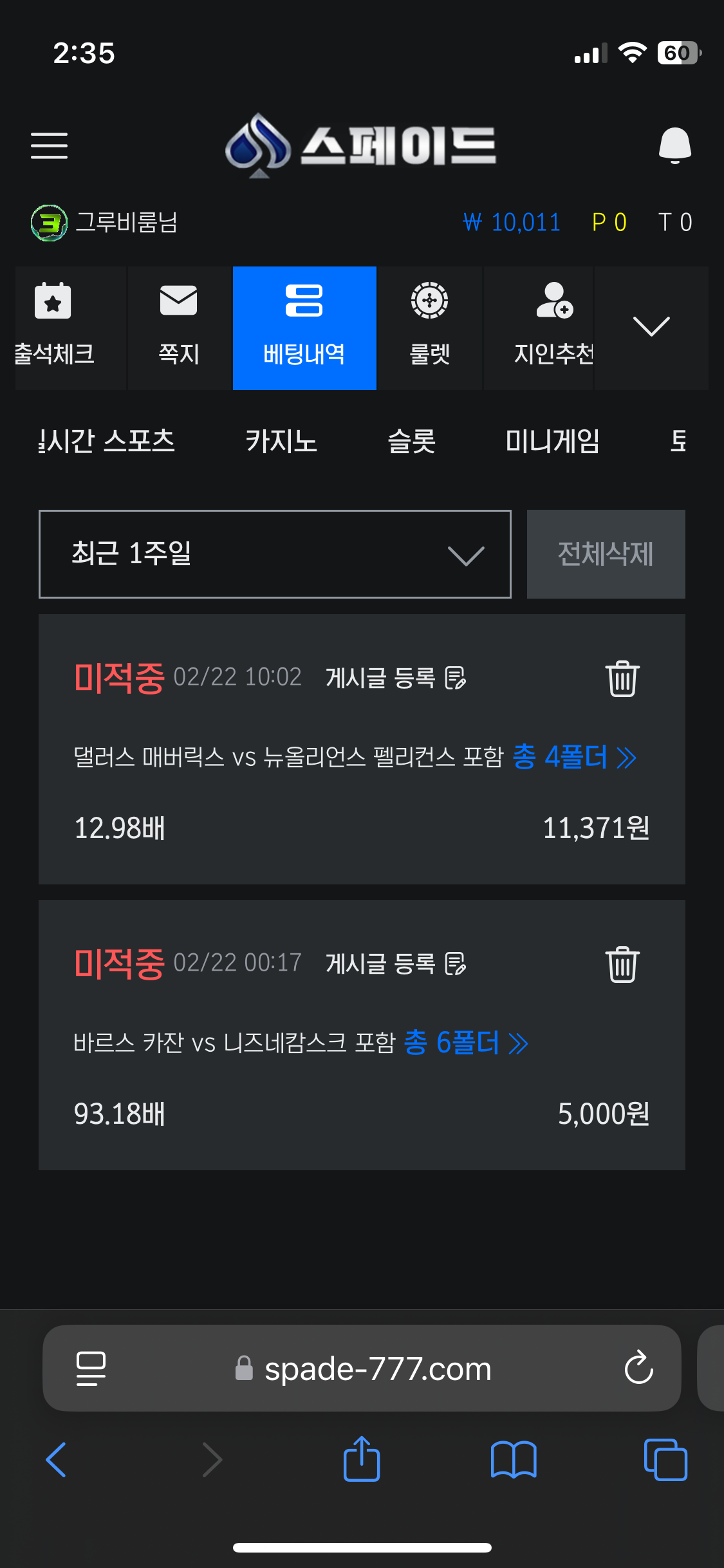Open the hamburger menu

pos(50,145)
